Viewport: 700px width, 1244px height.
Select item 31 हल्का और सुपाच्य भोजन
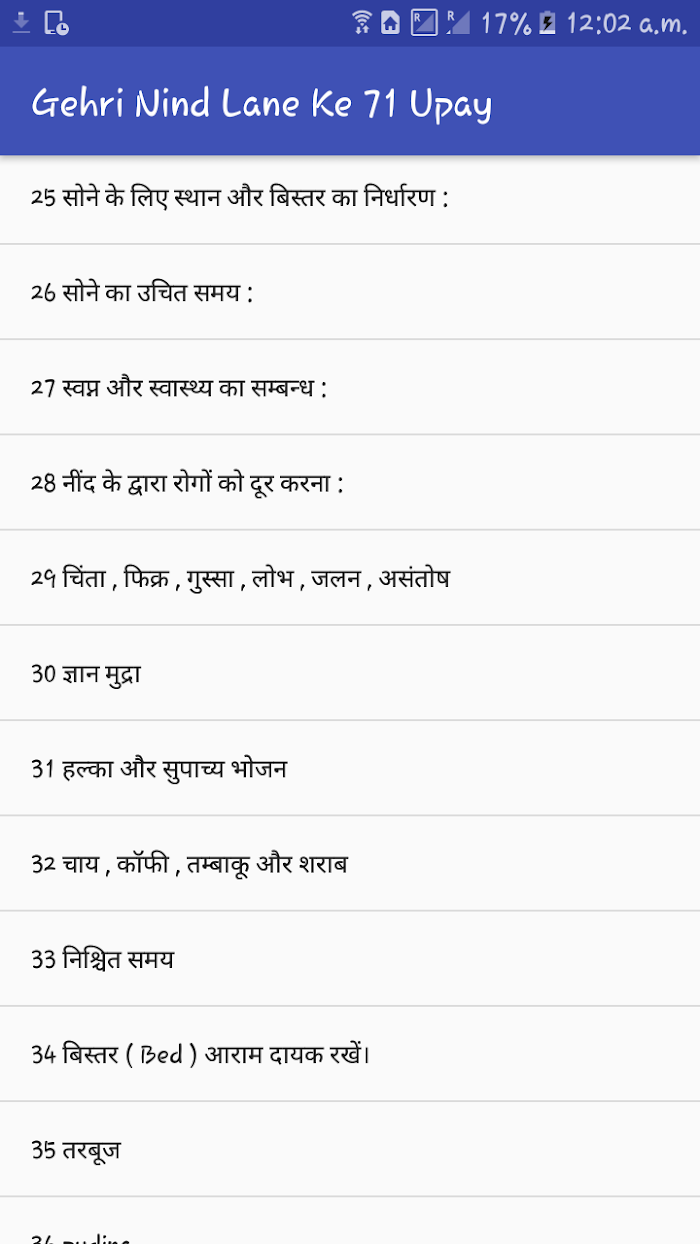350,768
